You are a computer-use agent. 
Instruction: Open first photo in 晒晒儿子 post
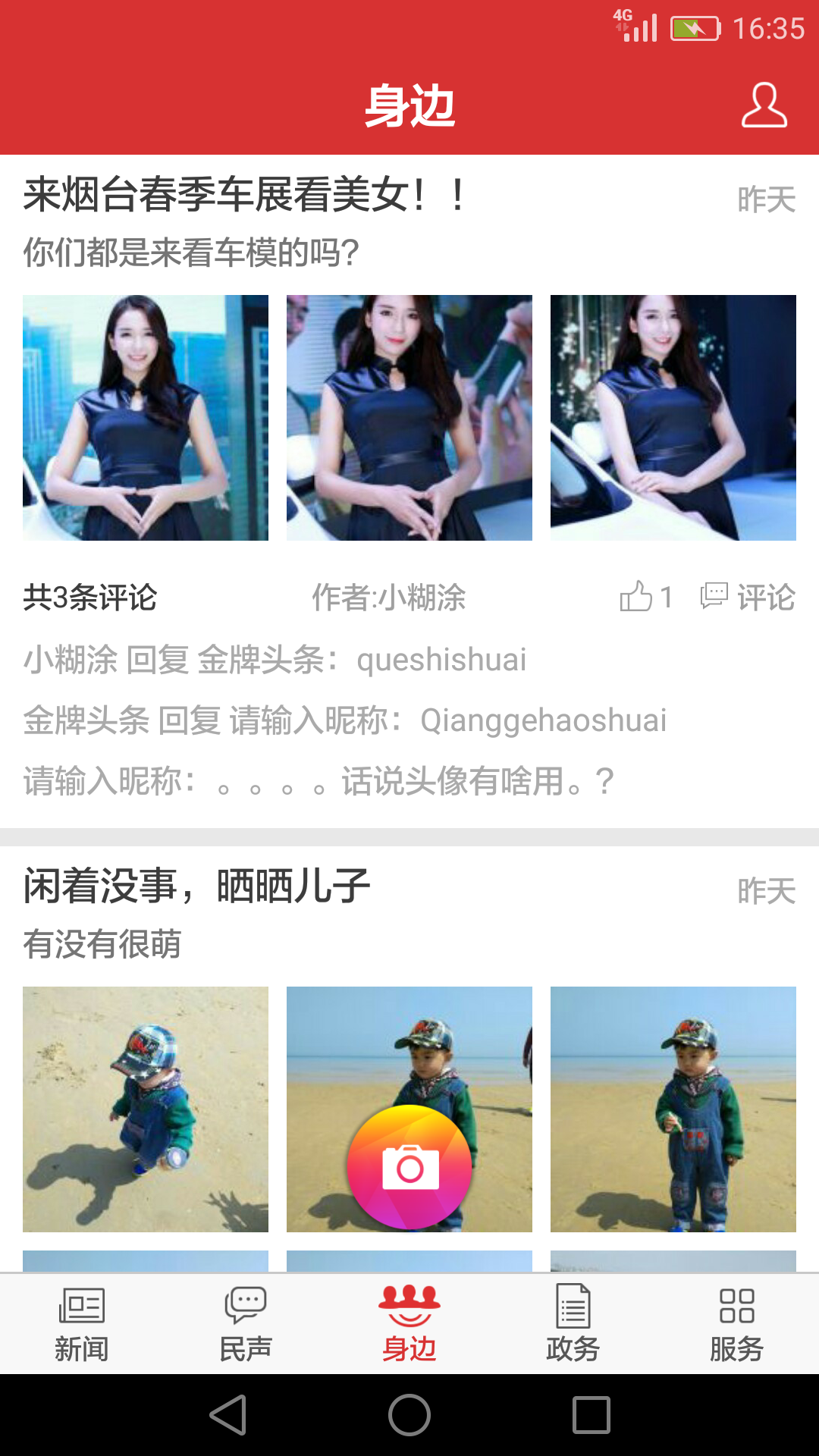pos(146,1109)
